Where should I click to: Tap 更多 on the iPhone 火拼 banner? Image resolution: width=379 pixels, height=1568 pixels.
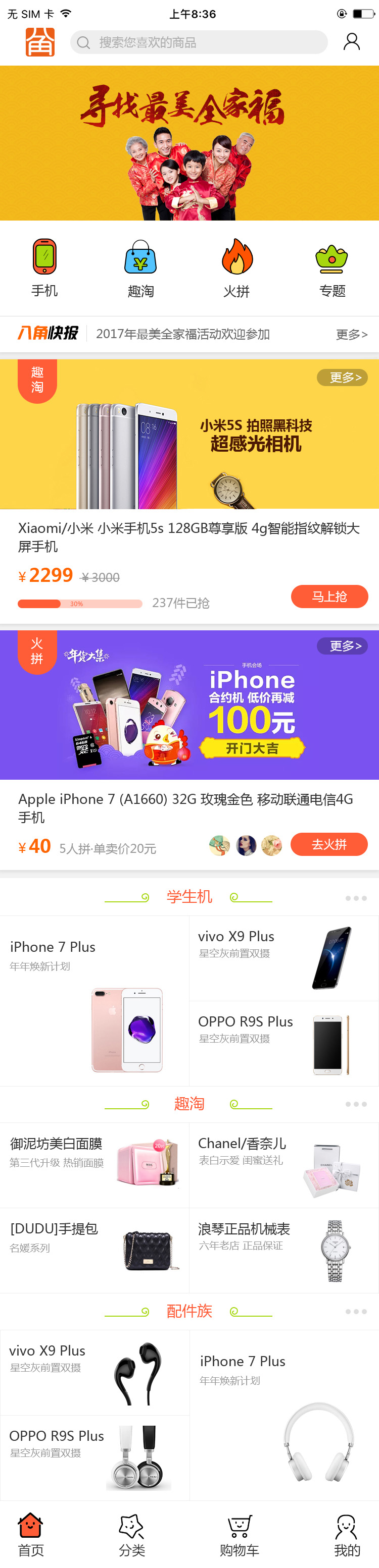tap(342, 646)
